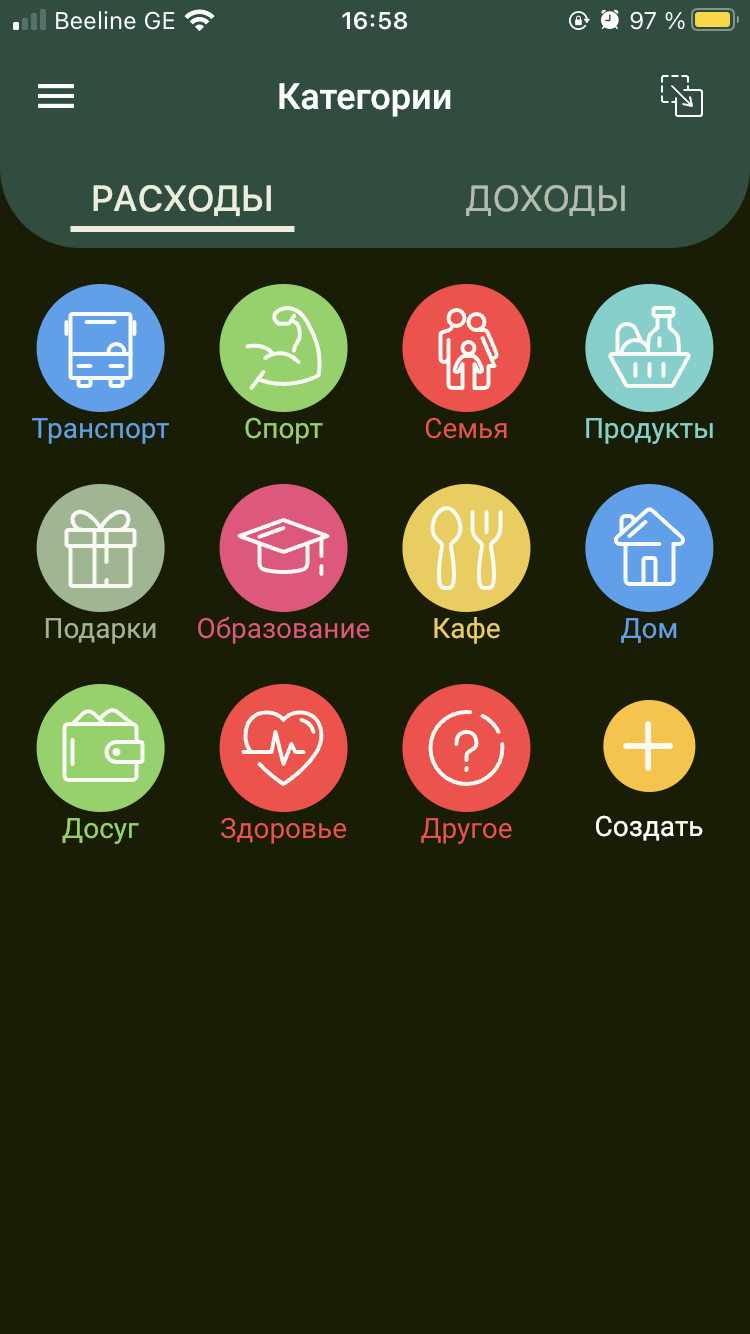
Task: Open the Продукты category
Action: pos(649,348)
